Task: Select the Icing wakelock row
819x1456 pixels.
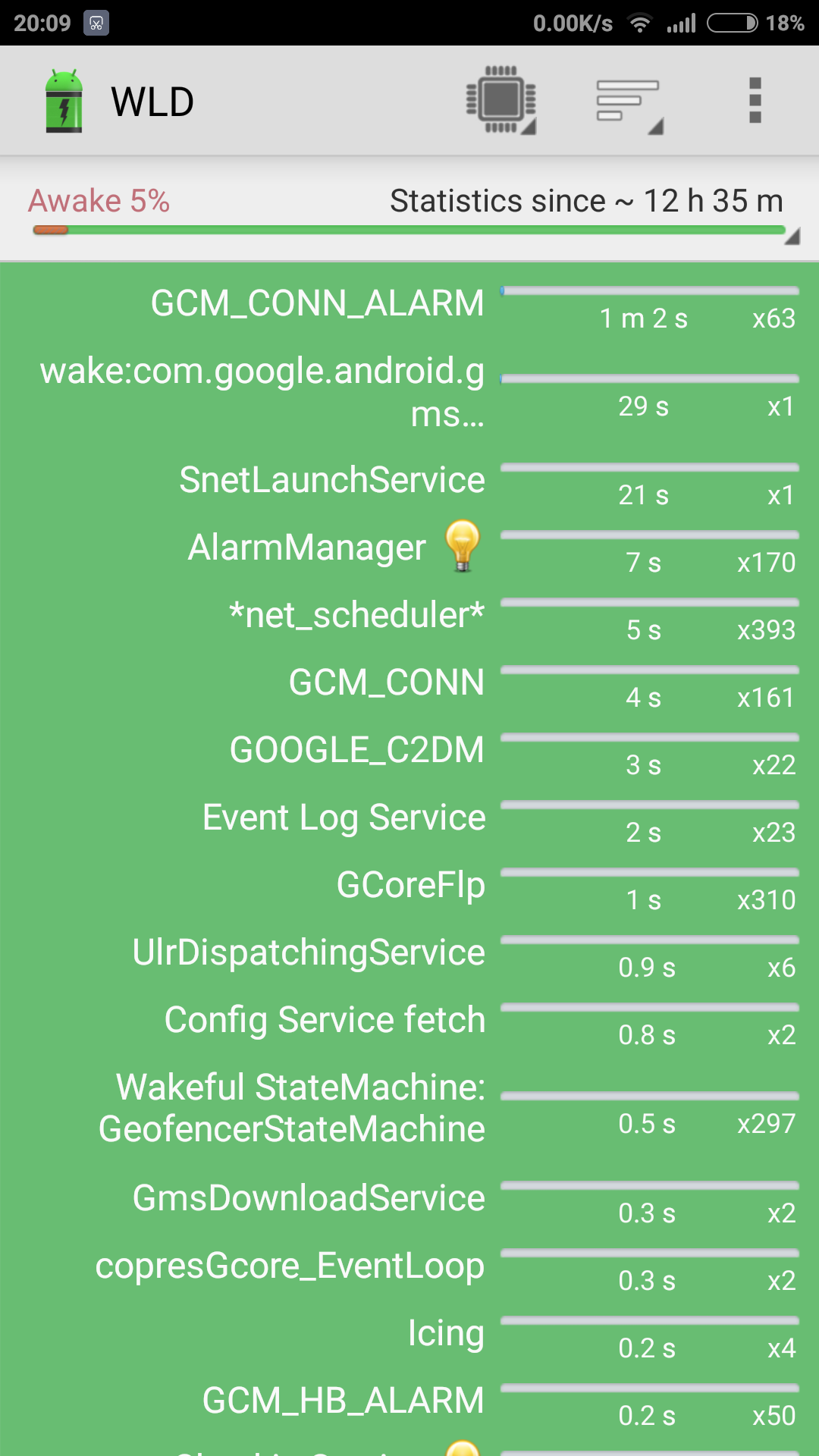Action: pos(409,1334)
